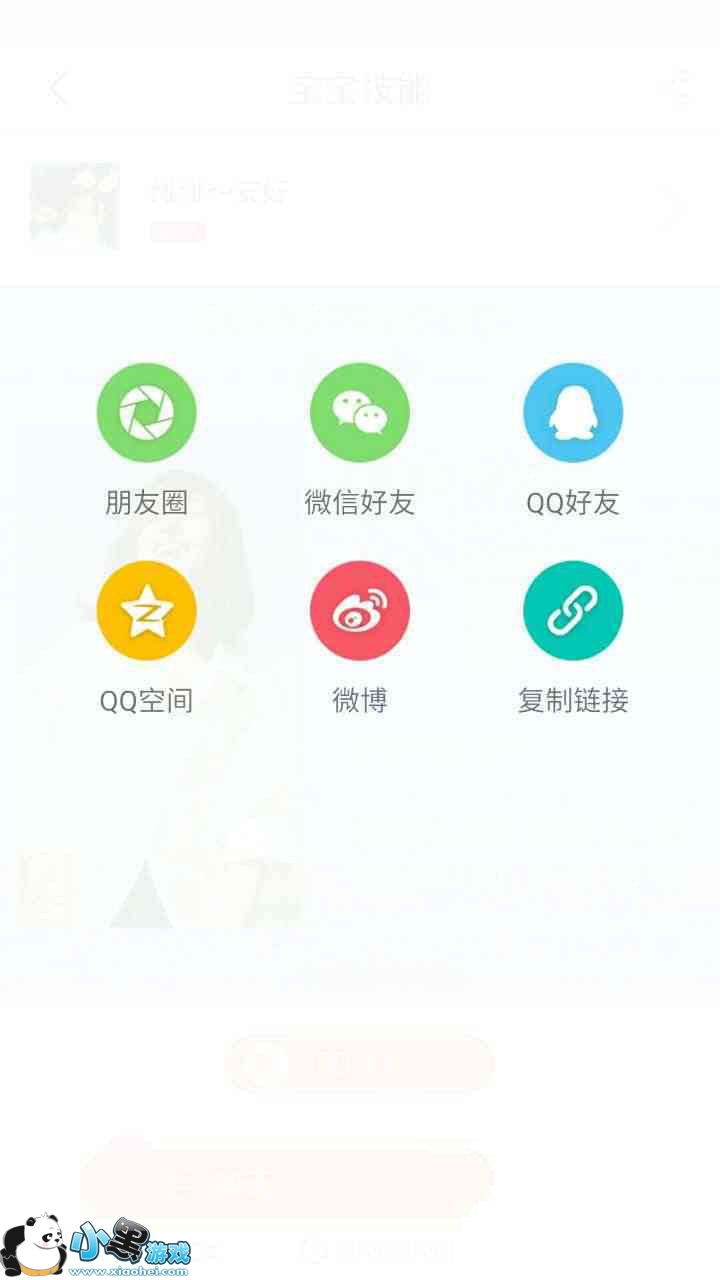Screen dimensions: 720x1280
Task: Share to WeChat Moments (朋友圈)
Action: tap(146, 413)
